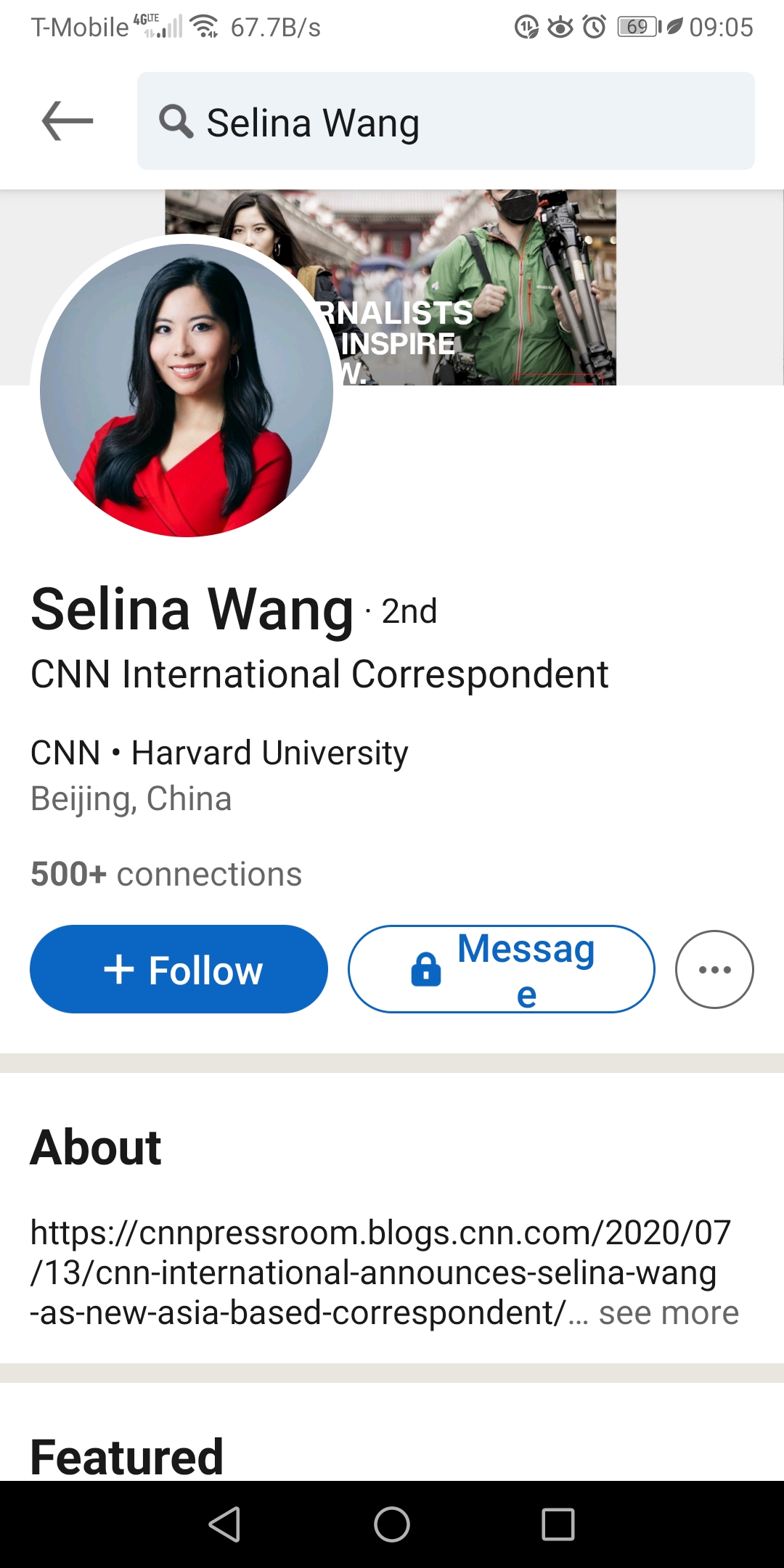Tap the locked Message button

(x=501, y=969)
